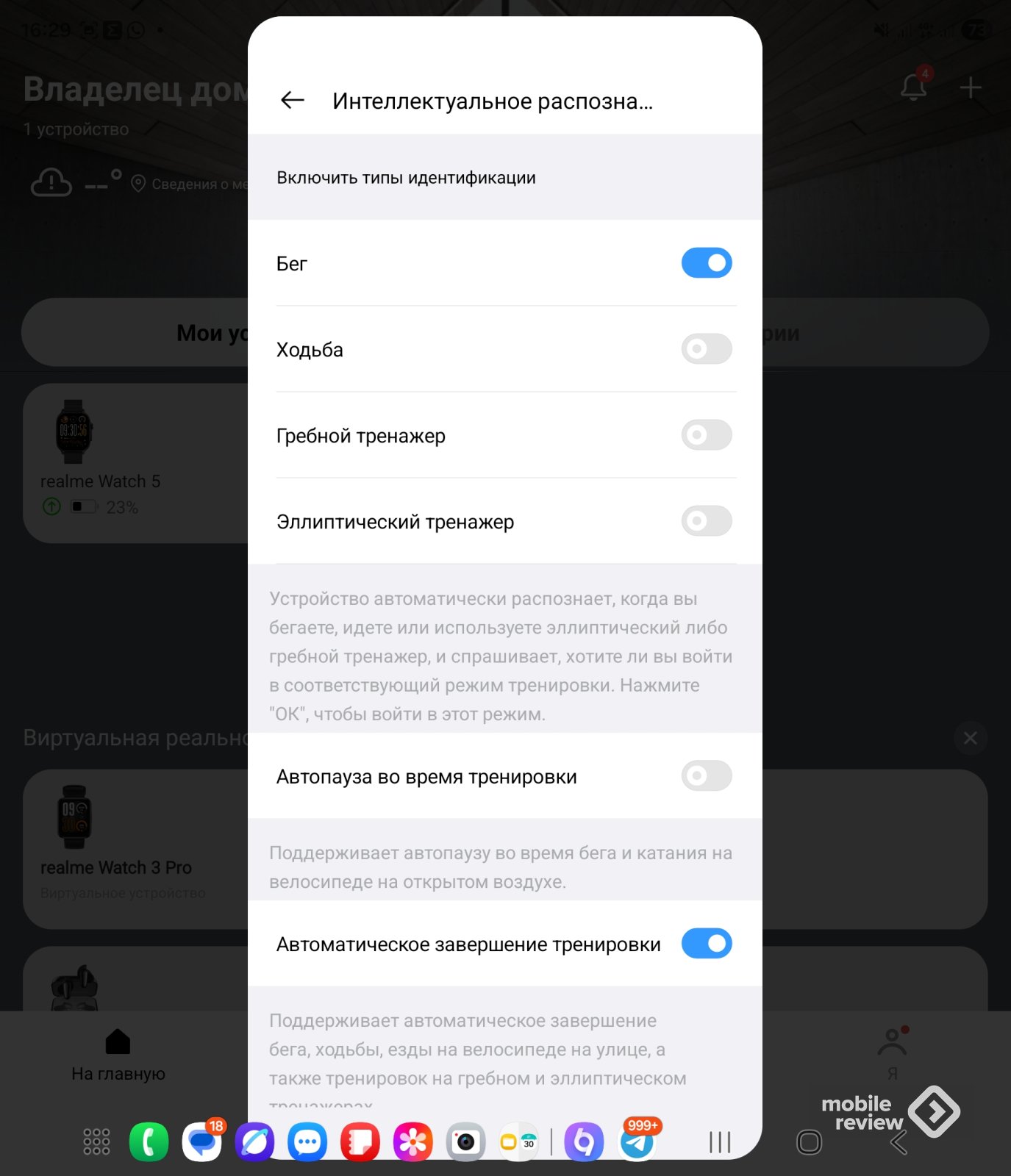
Task: Turn on Гребной тренажер detection
Action: (706, 435)
